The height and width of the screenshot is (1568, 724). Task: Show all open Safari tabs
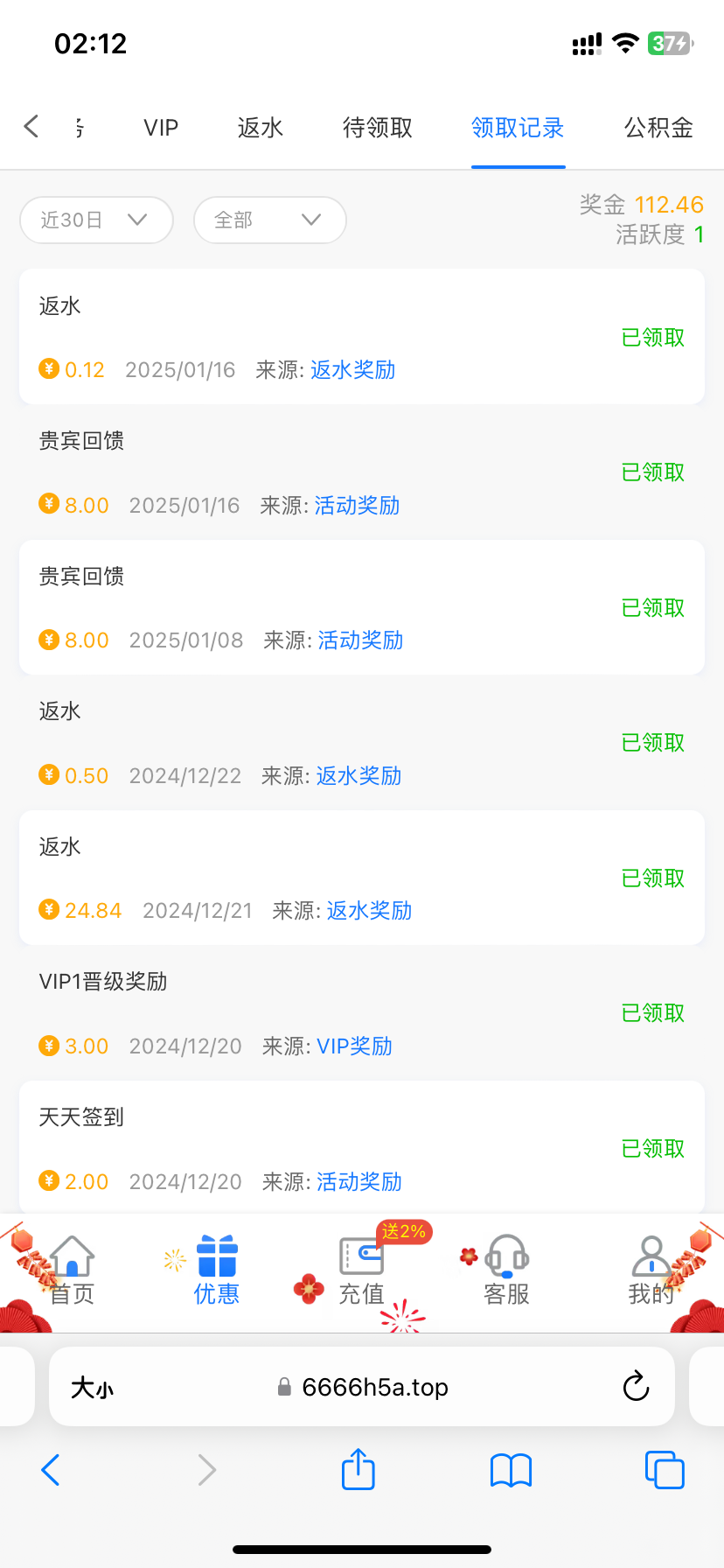[665, 1470]
